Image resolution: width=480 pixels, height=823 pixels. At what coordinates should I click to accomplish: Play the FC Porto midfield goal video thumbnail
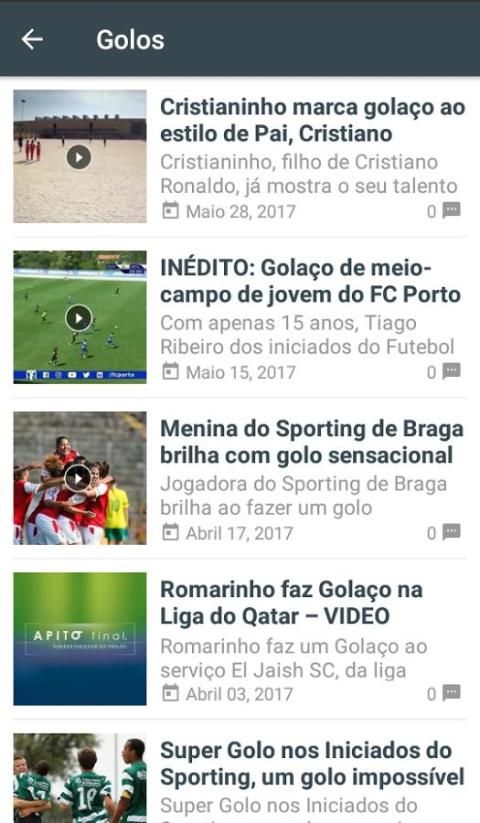click(x=80, y=317)
